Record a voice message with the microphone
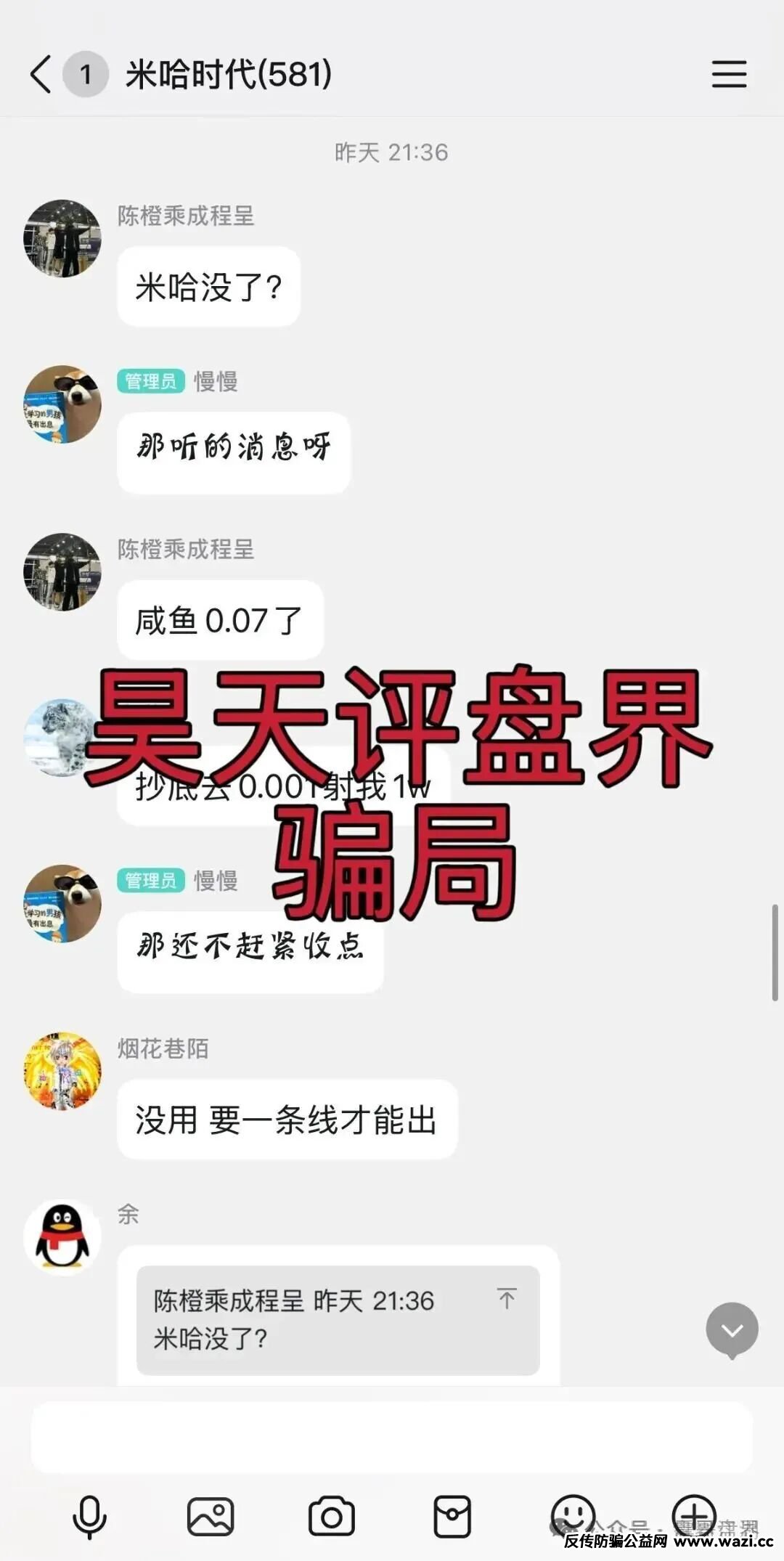The image size is (784, 1561). click(89, 1517)
